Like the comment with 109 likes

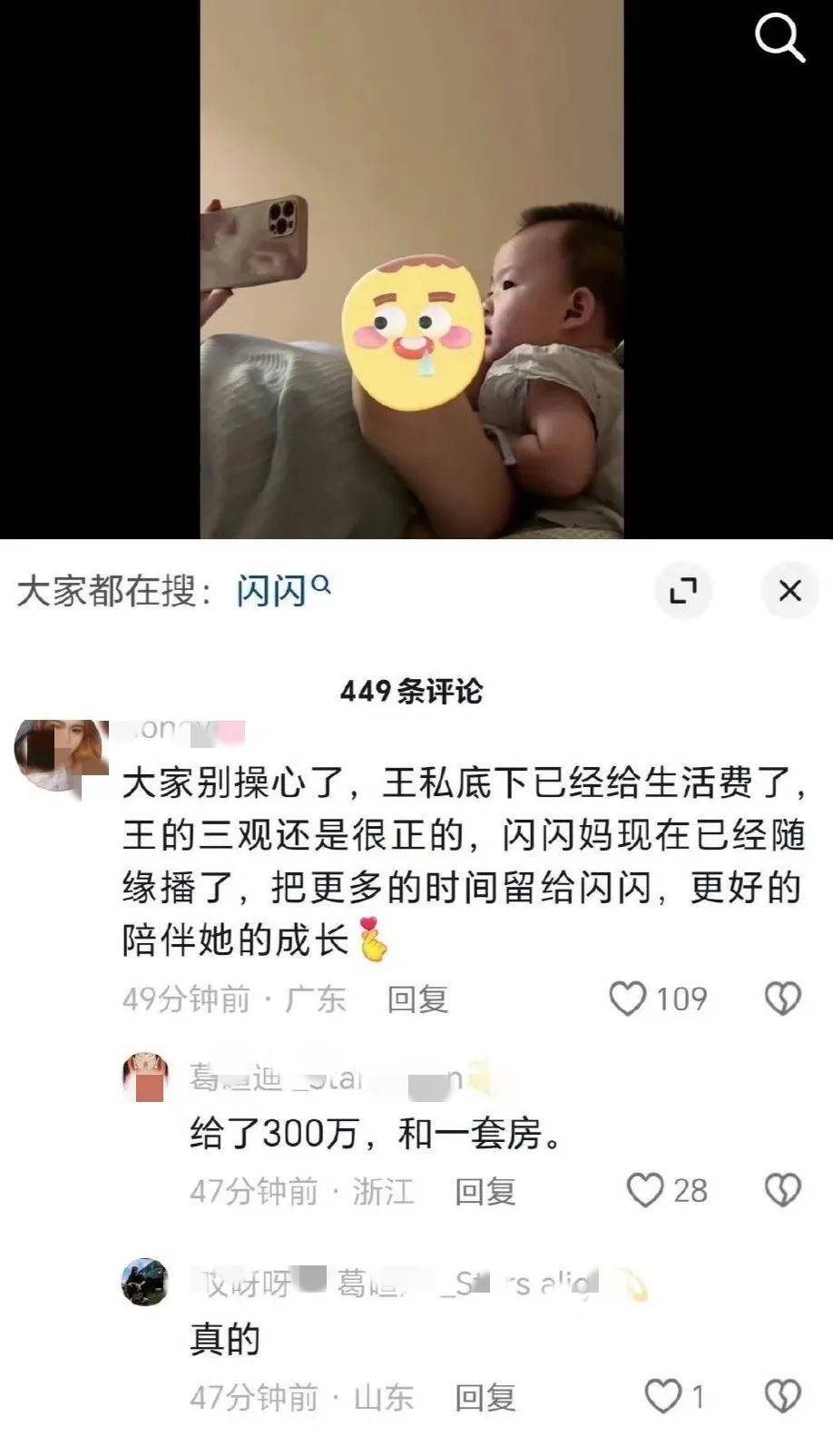pyautogui.click(x=628, y=999)
